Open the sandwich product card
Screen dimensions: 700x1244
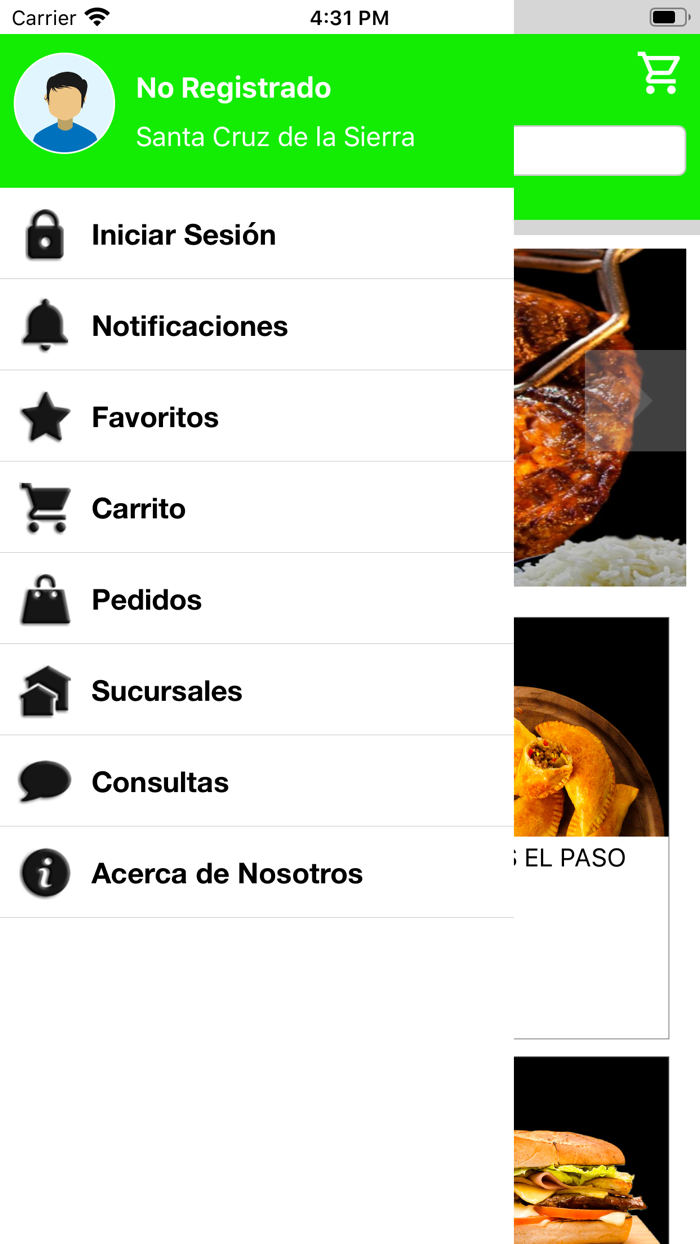(591, 1150)
